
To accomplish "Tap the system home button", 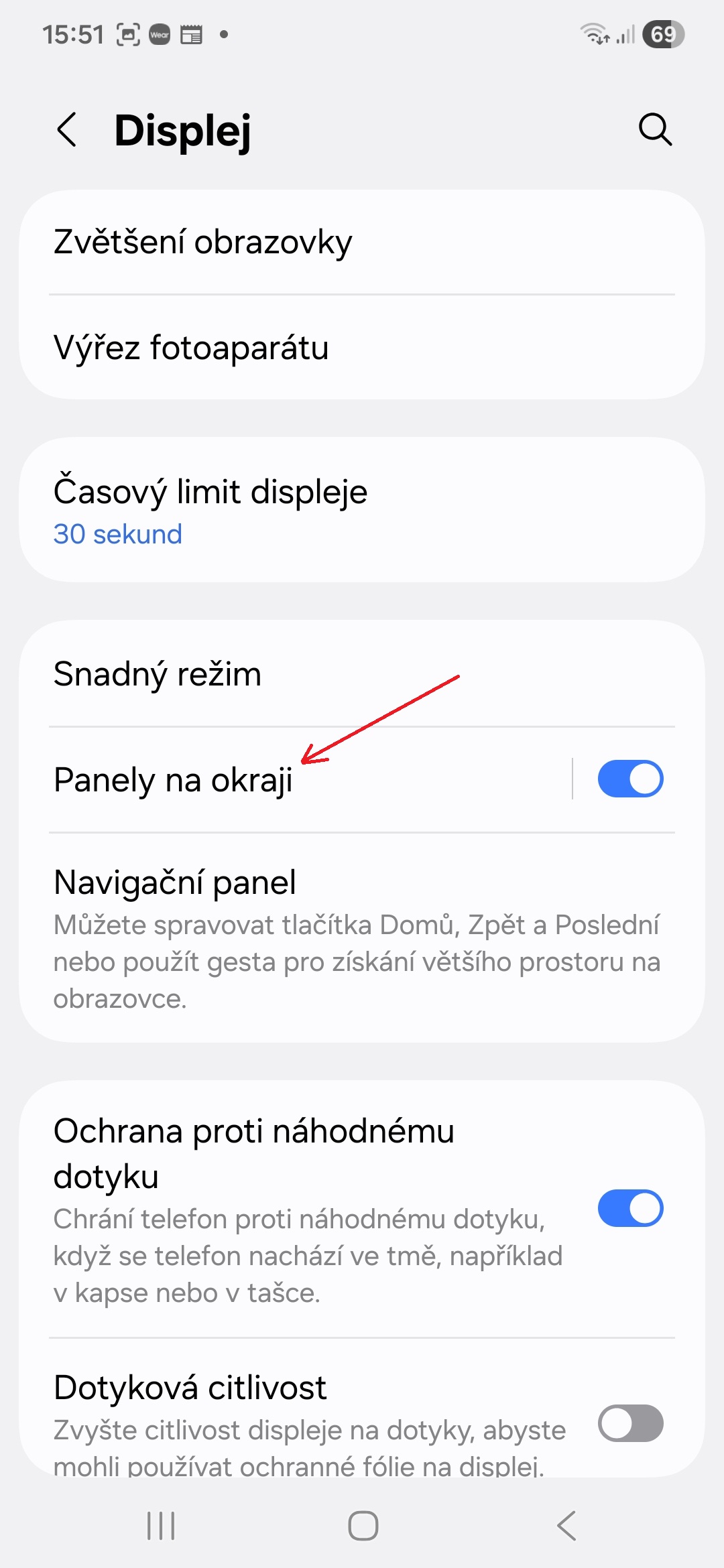I will tap(363, 1526).
